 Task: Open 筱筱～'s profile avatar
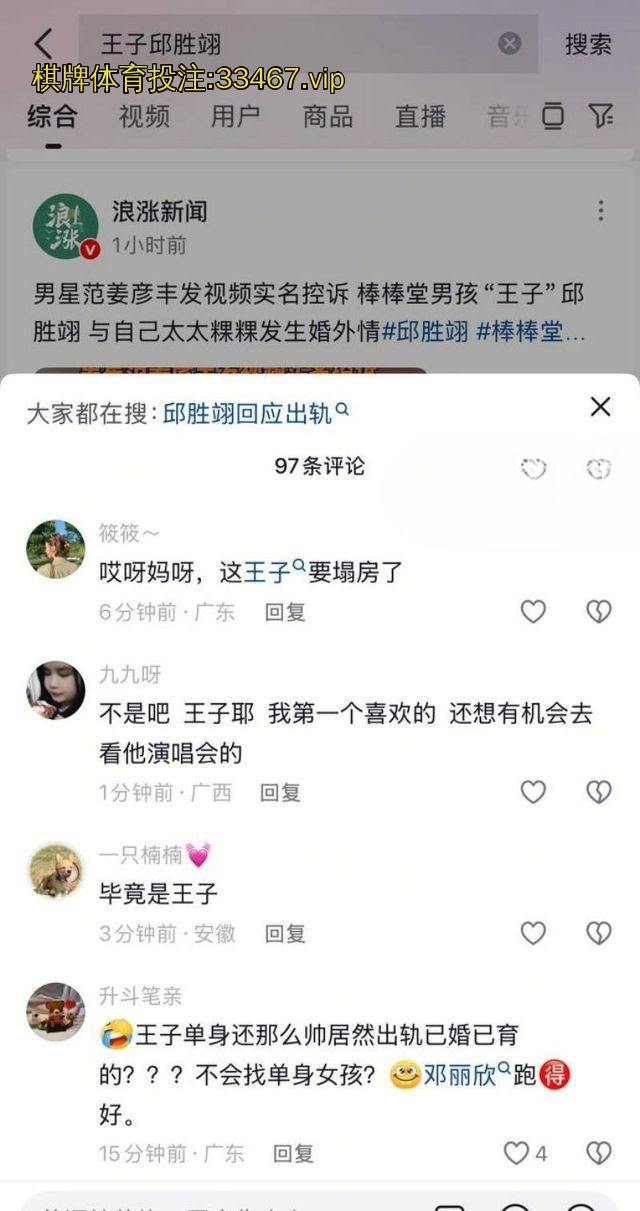pos(55,549)
